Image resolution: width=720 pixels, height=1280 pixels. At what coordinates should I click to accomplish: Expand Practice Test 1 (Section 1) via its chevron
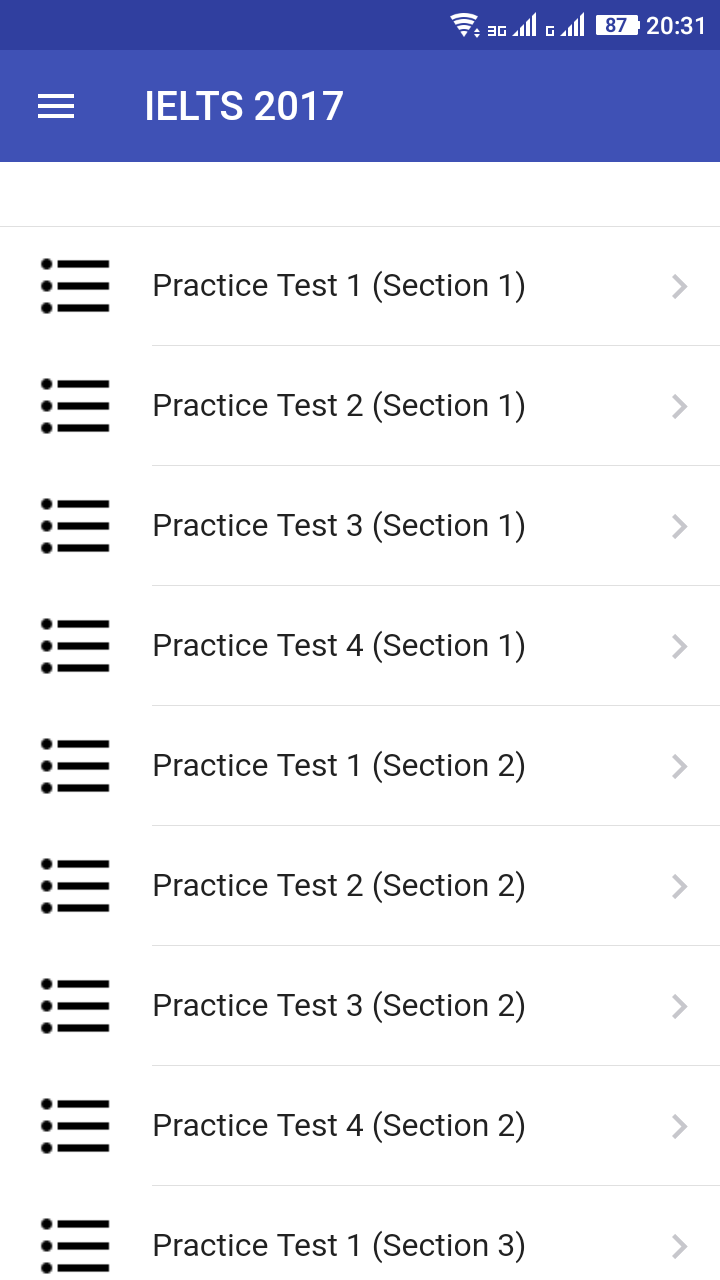[680, 286]
